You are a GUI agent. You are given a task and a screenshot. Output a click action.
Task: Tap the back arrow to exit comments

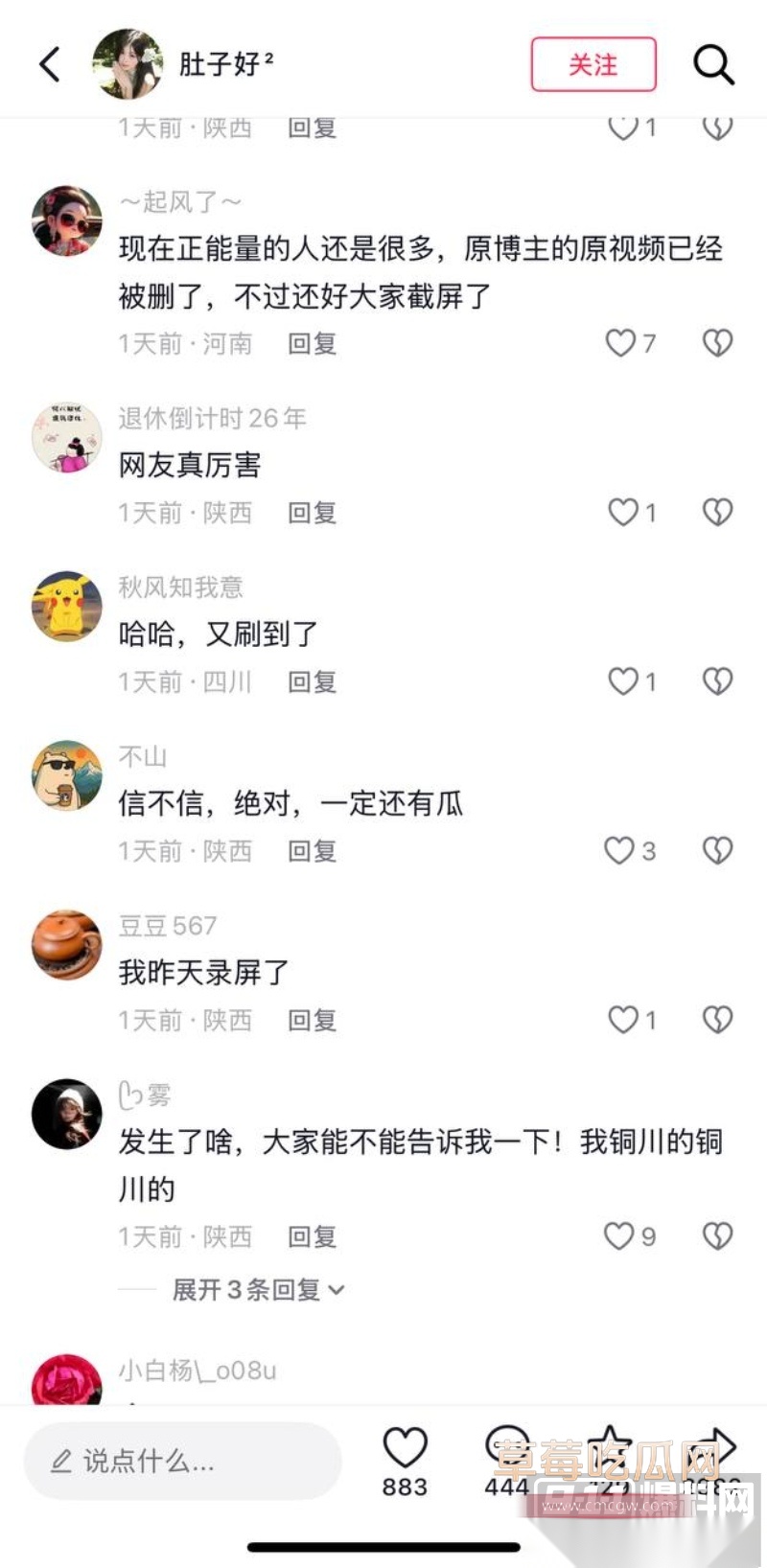pyautogui.click(x=48, y=64)
